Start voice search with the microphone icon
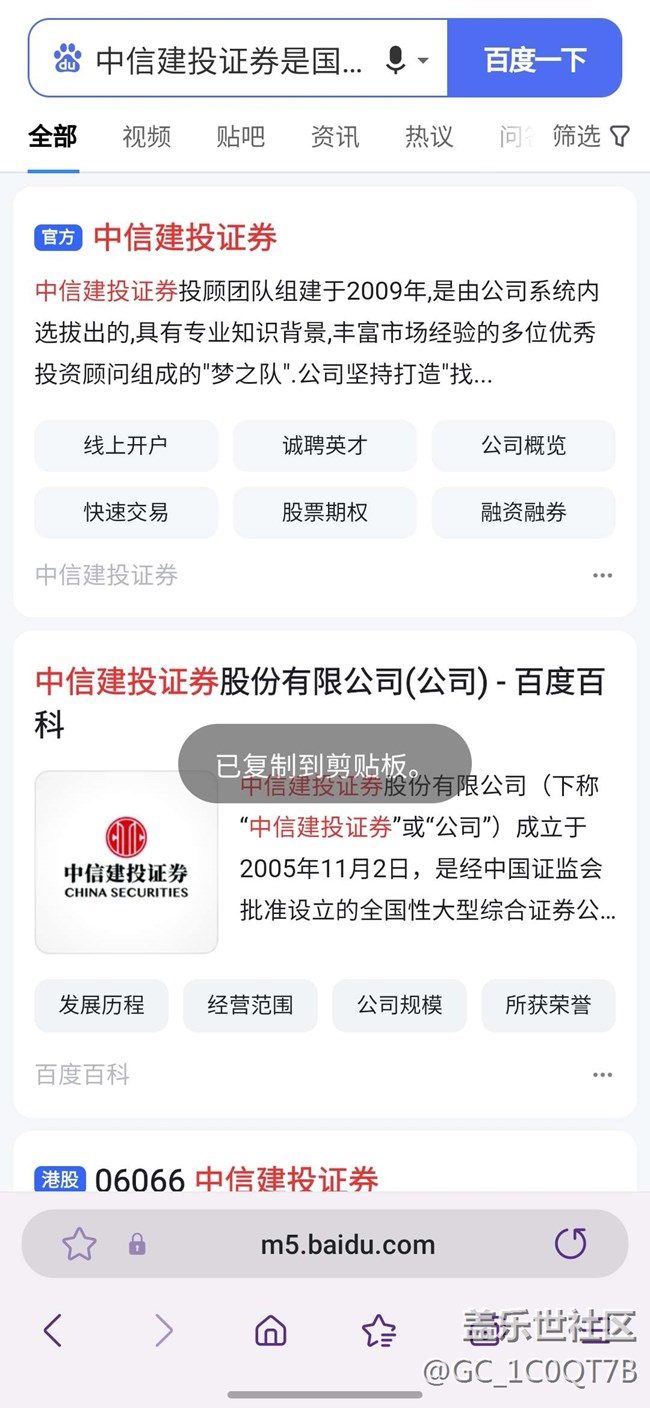Screen dimensions: 650x1408 click(396, 60)
